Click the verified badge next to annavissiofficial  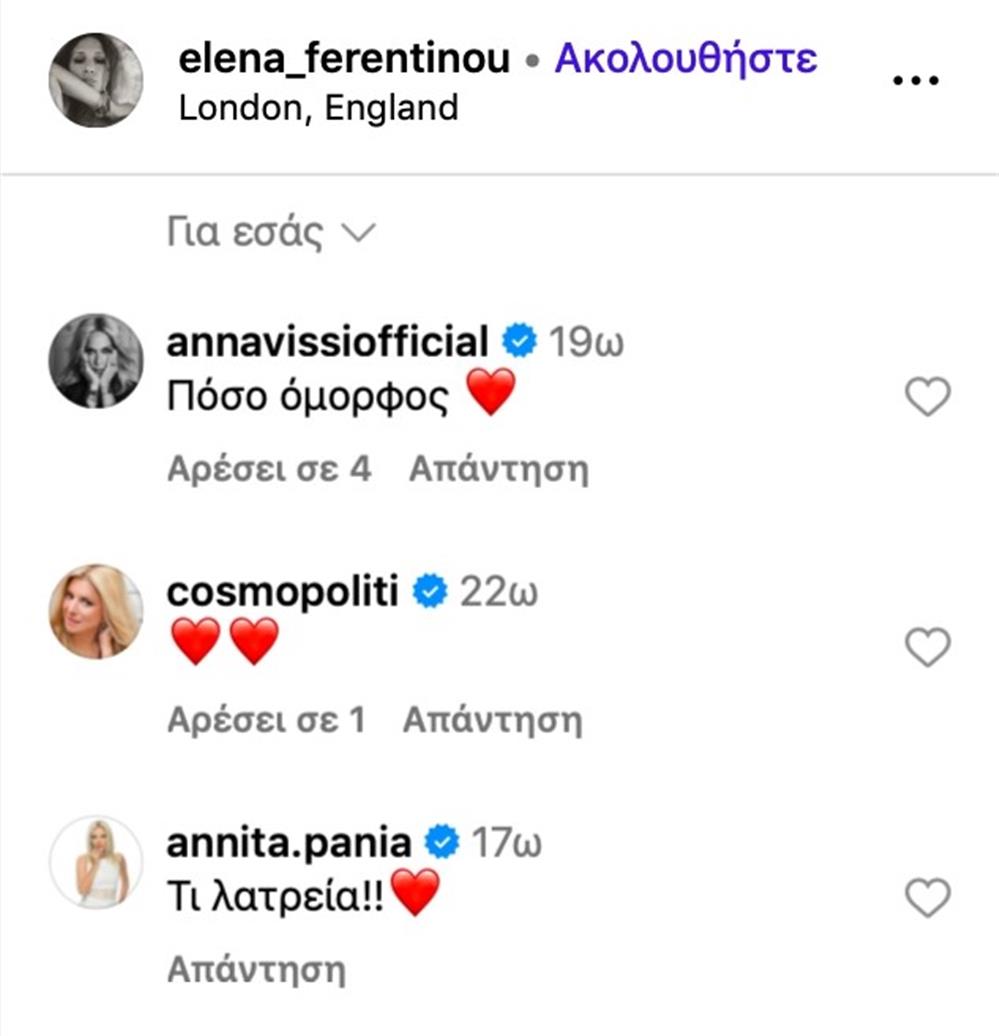(x=517, y=341)
